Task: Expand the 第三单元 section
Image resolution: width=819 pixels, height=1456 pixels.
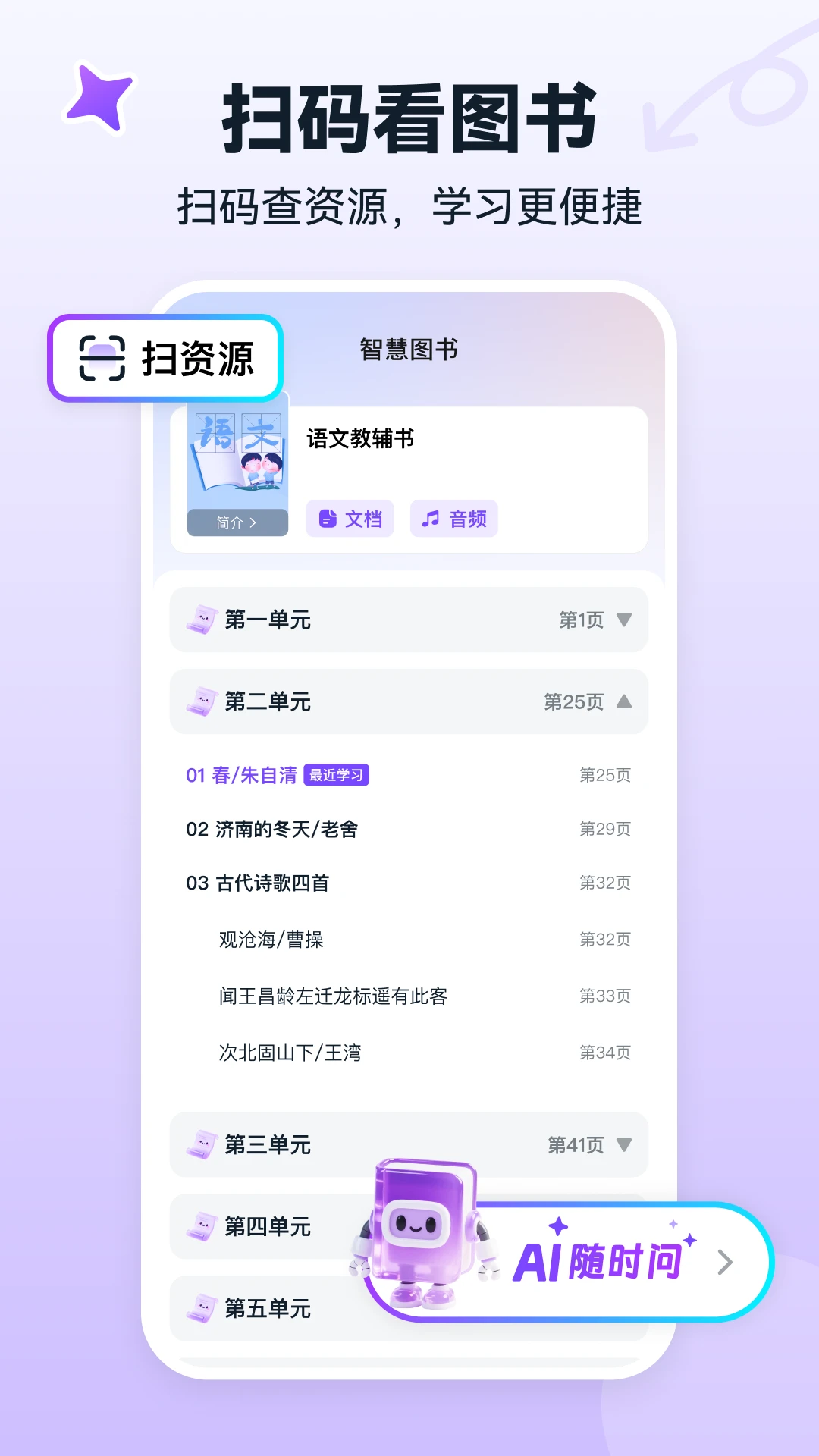Action: (626, 1146)
